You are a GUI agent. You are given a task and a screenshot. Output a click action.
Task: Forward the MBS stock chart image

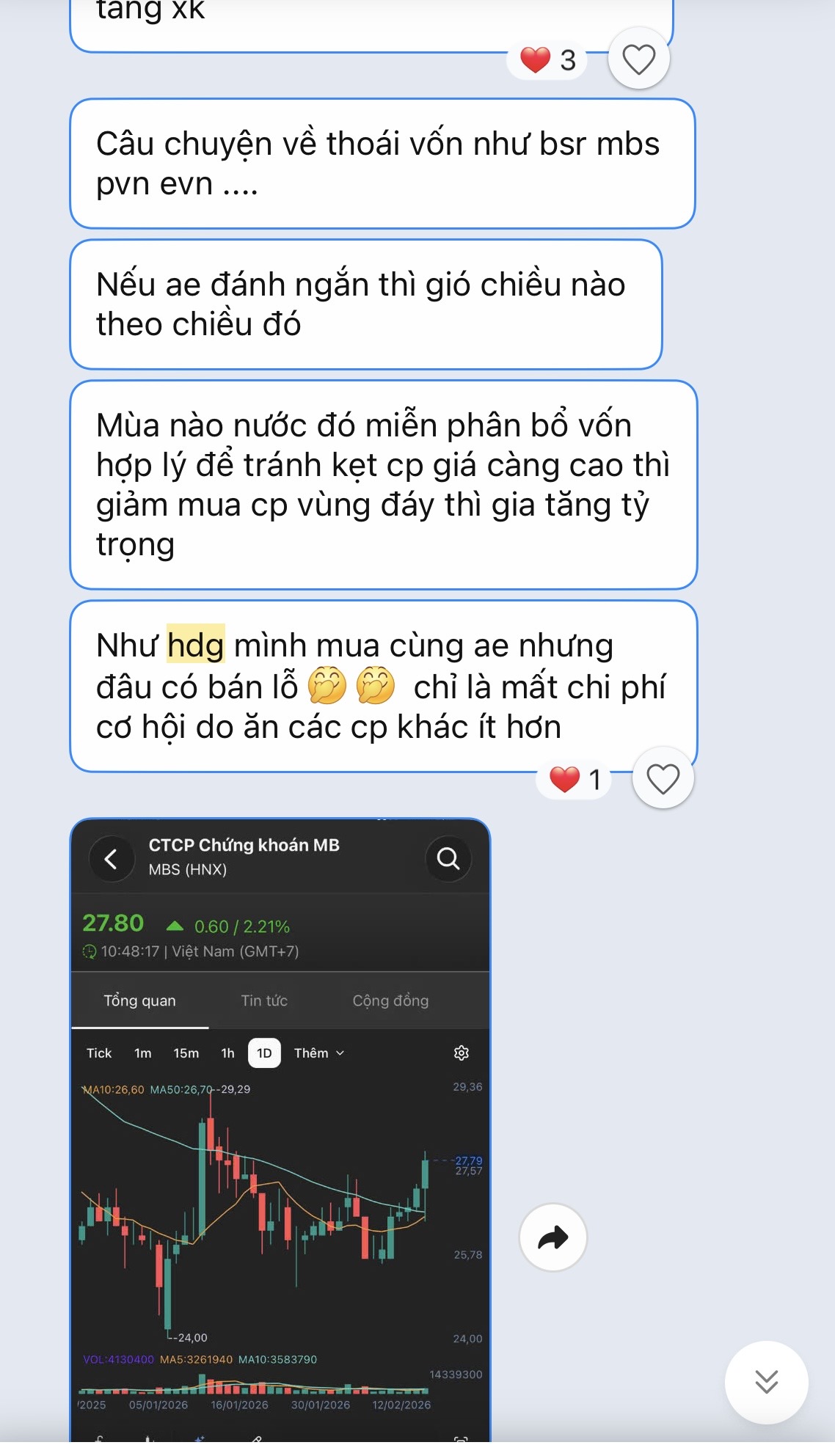(x=553, y=1237)
